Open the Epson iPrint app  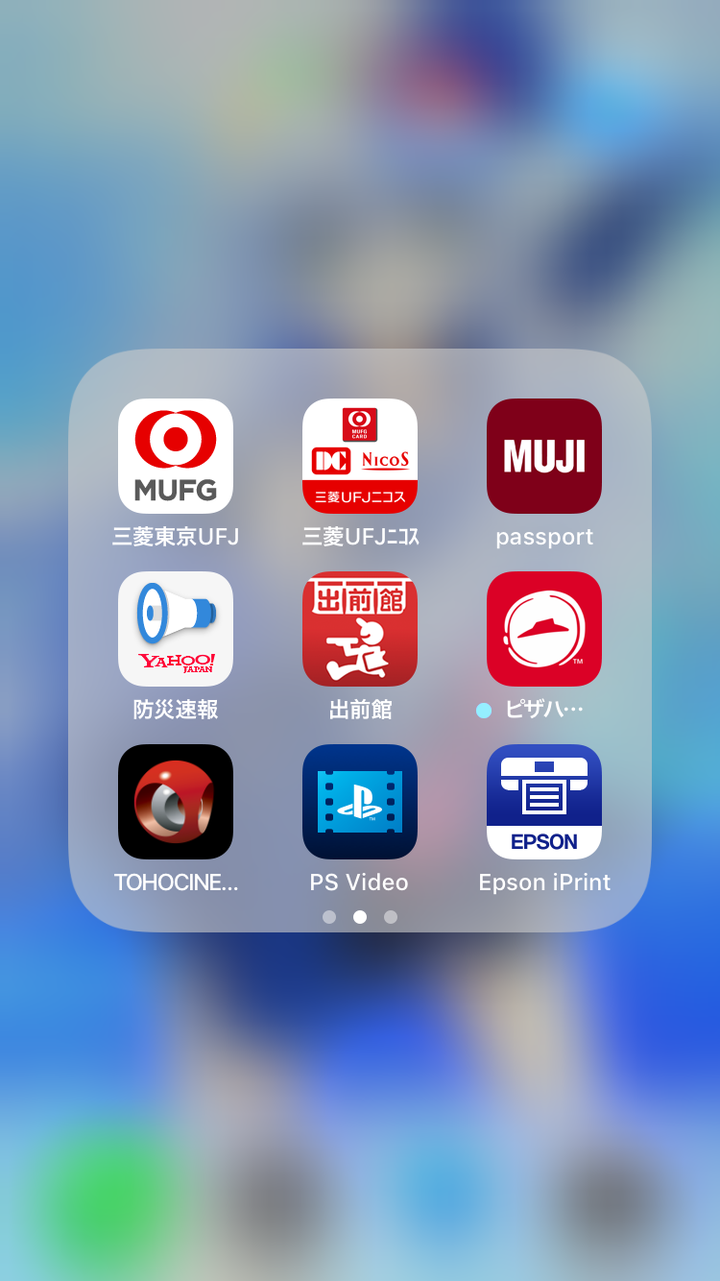coord(544,802)
